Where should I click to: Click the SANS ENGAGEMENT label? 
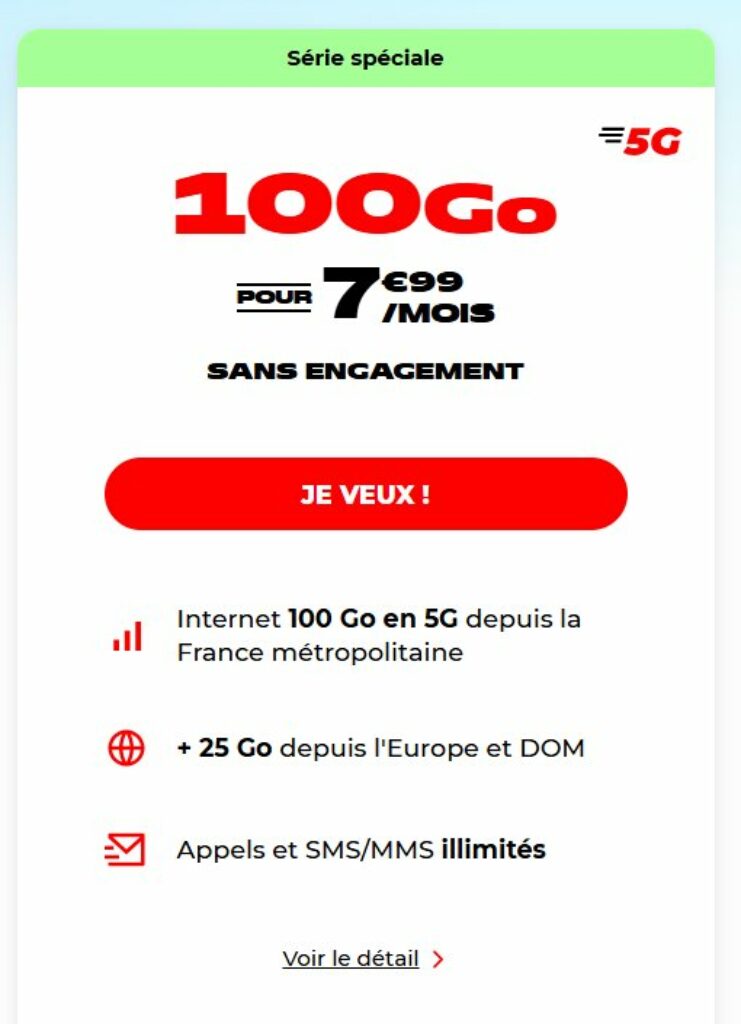(x=364, y=370)
